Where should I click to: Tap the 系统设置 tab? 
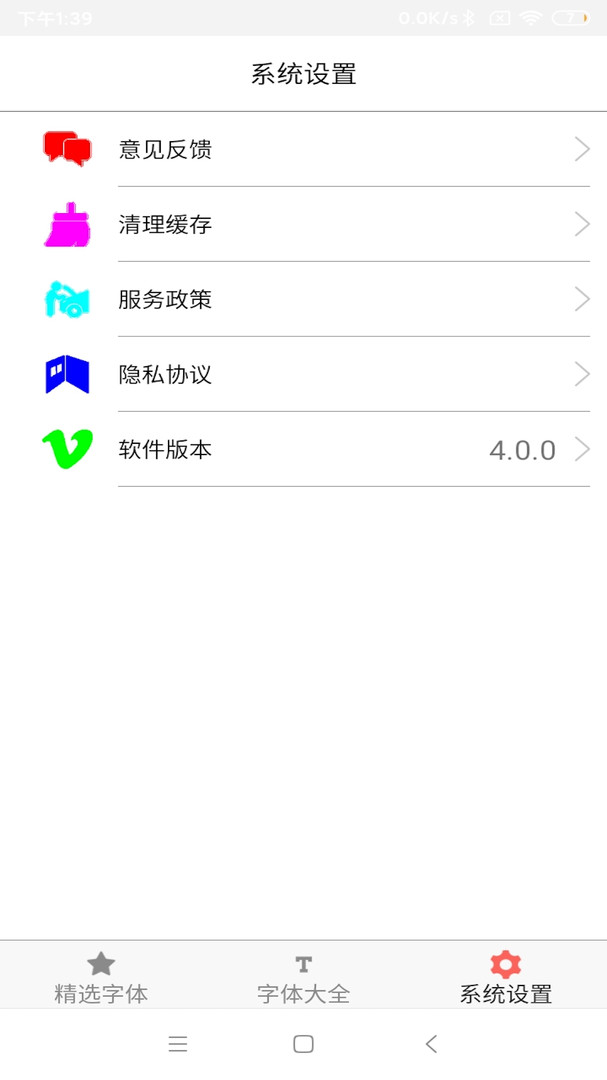pyautogui.click(x=505, y=977)
